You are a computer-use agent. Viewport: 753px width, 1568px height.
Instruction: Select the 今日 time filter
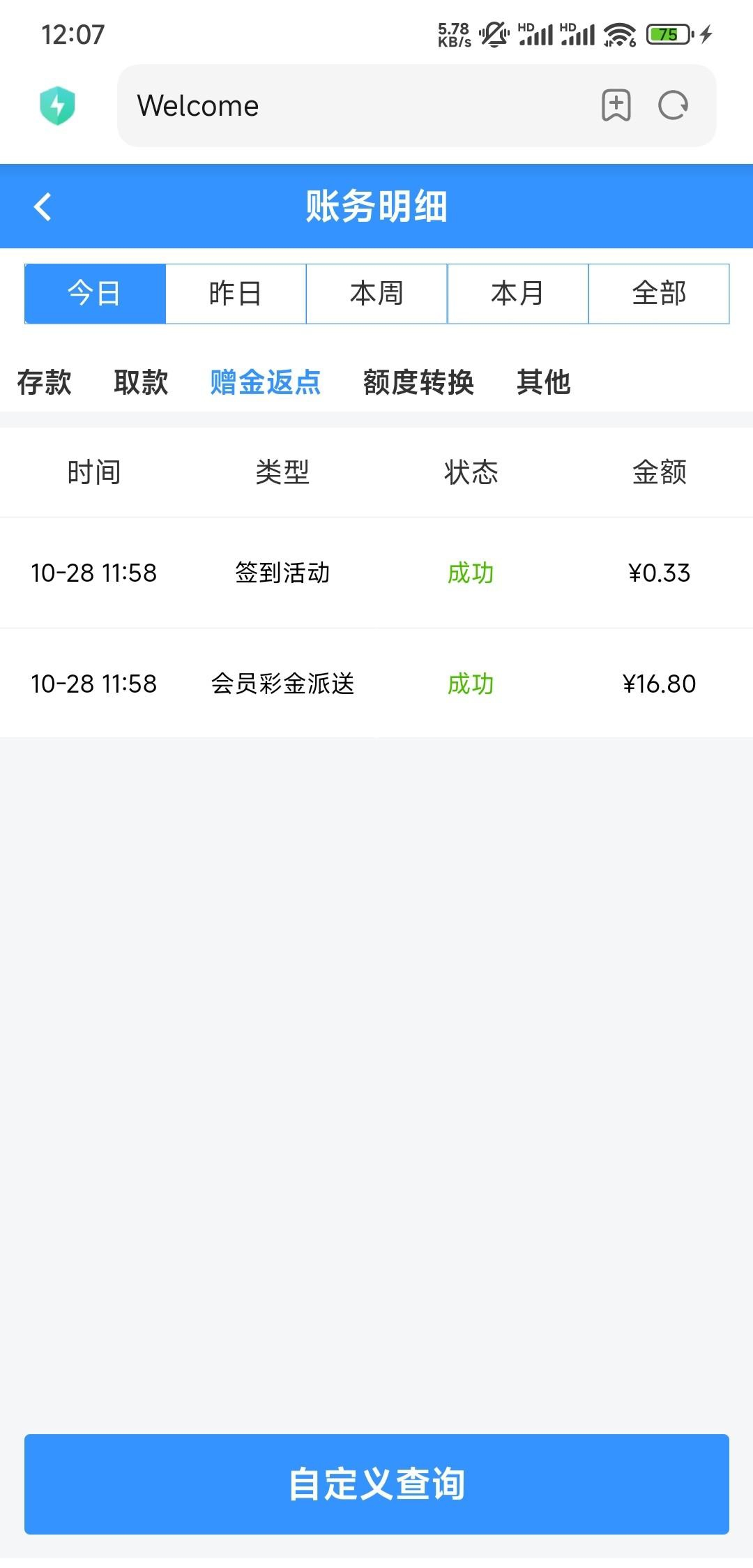95,294
